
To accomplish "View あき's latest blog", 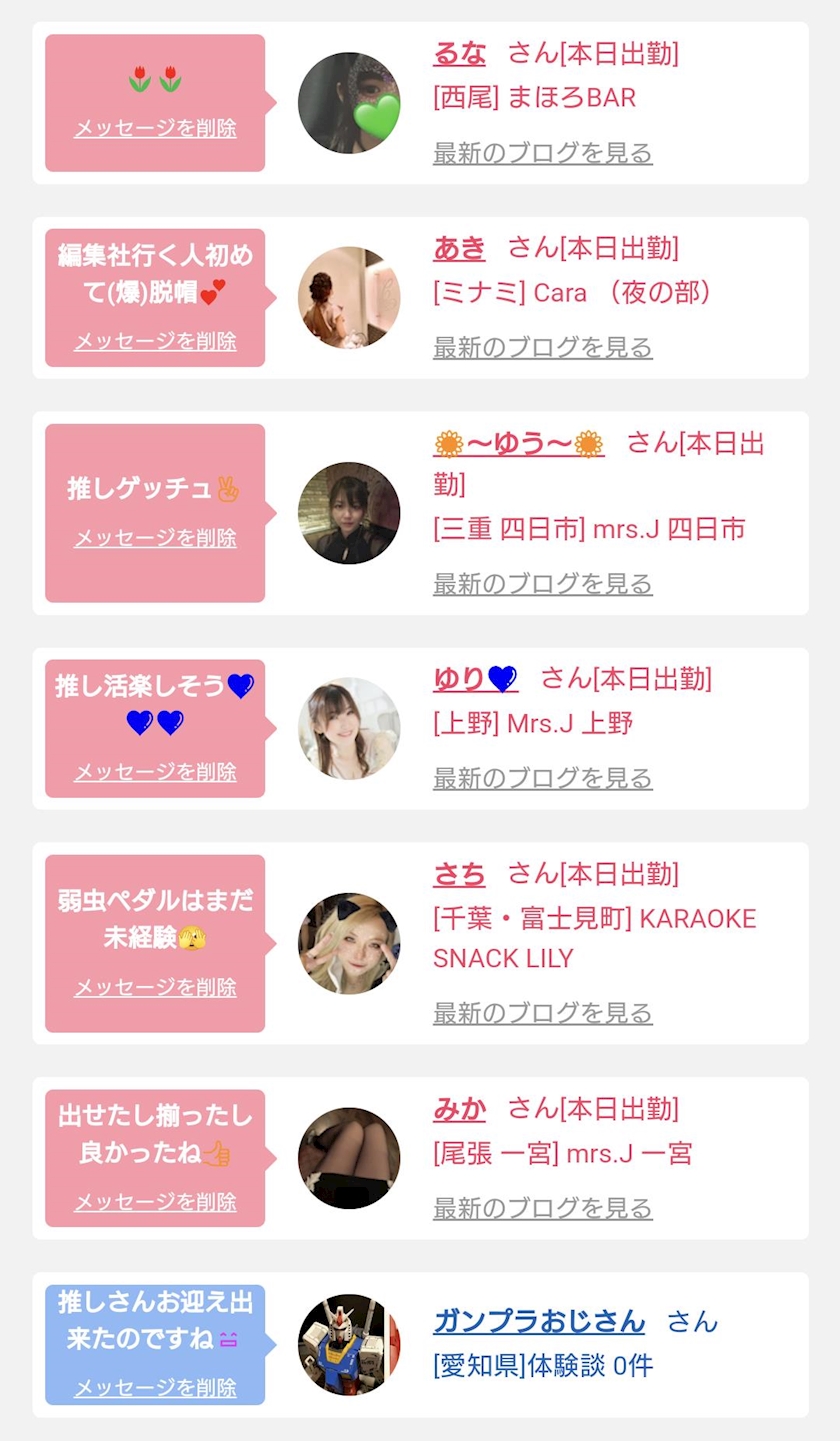I will click(x=542, y=347).
